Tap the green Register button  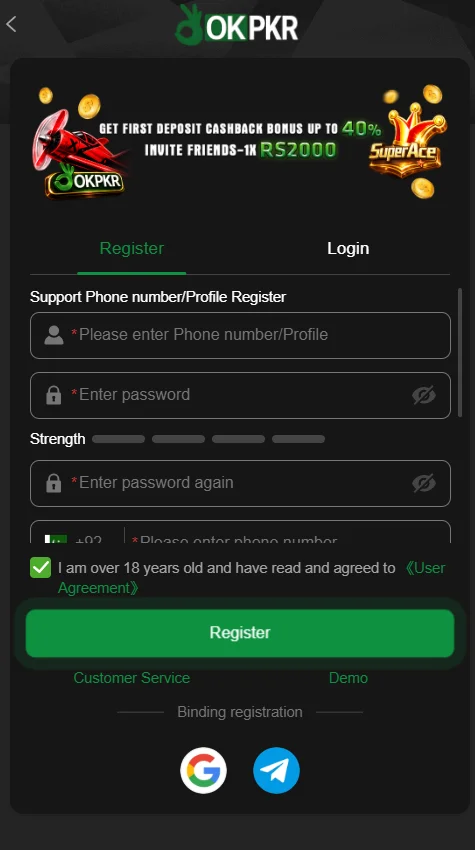tap(240, 633)
